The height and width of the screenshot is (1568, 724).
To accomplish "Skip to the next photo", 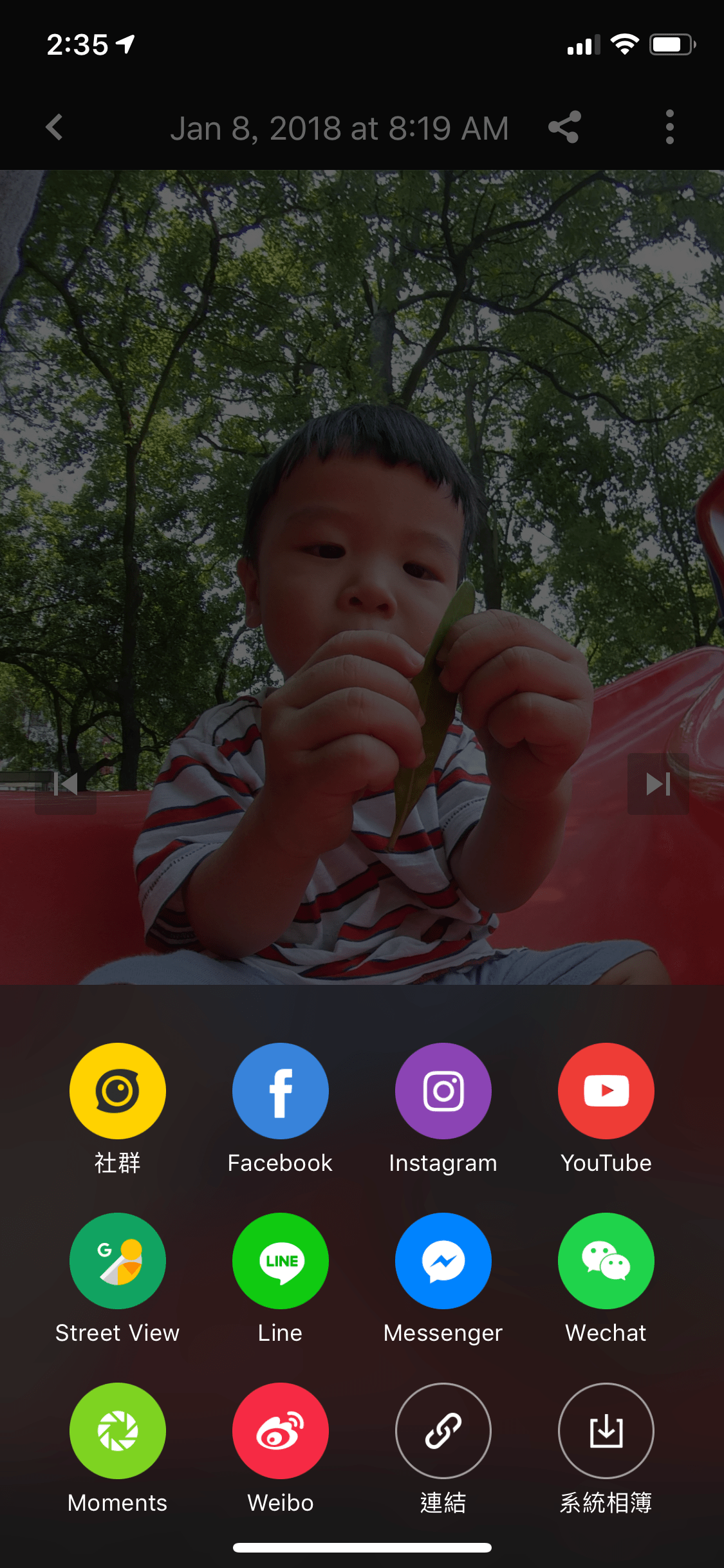I will [x=658, y=784].
